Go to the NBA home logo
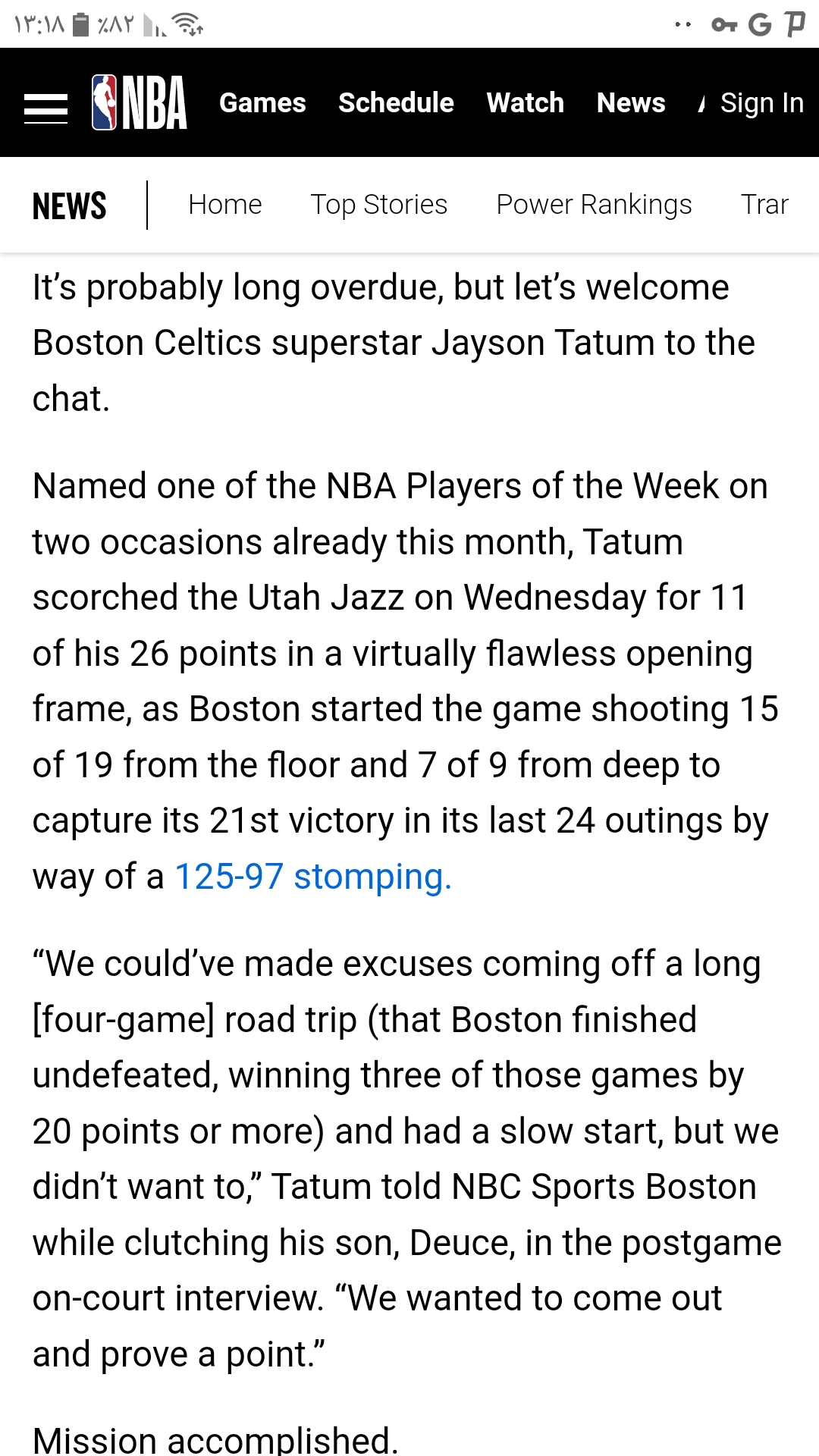This screenshot has width=819, height=1456. point(140,102)
